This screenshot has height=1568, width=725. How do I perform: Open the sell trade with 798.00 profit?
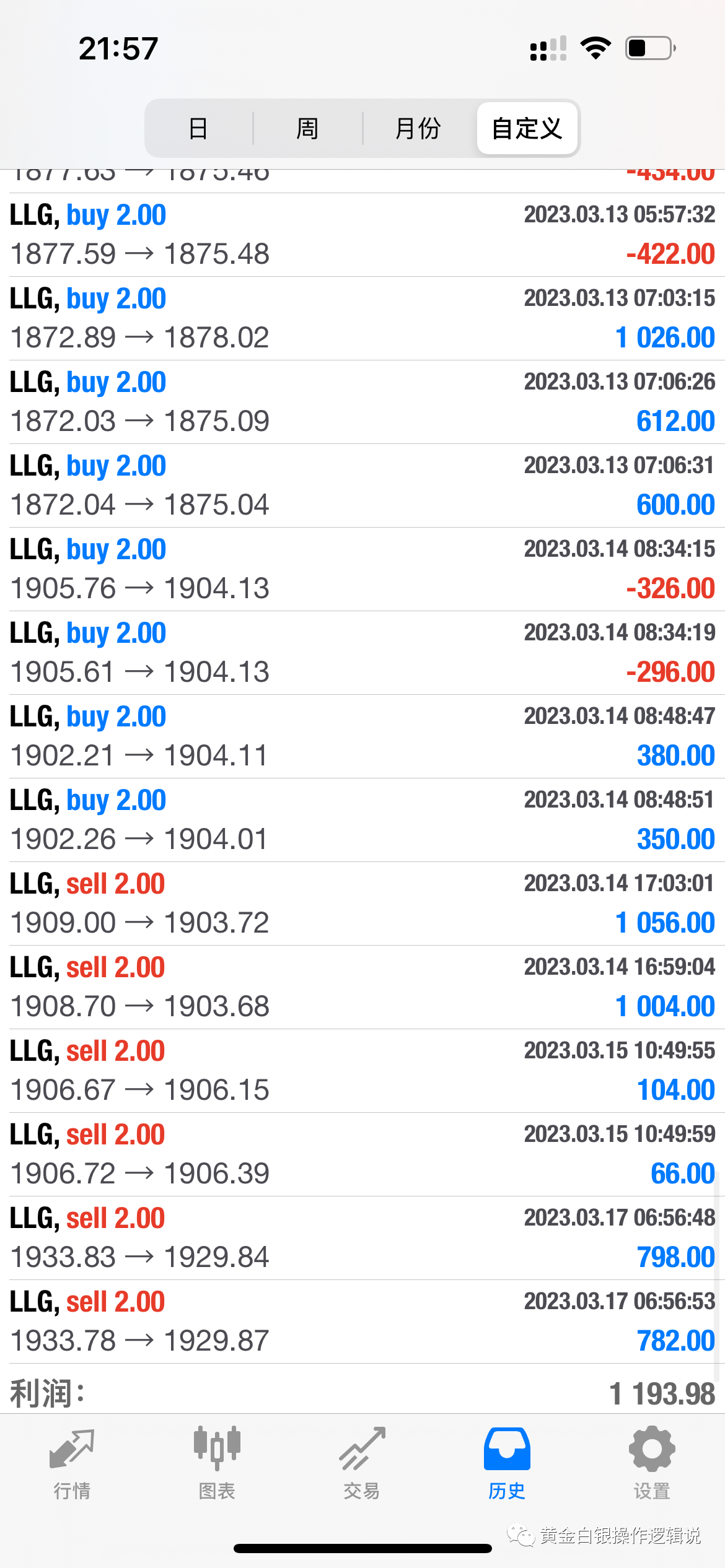(x=362, y=1238)
